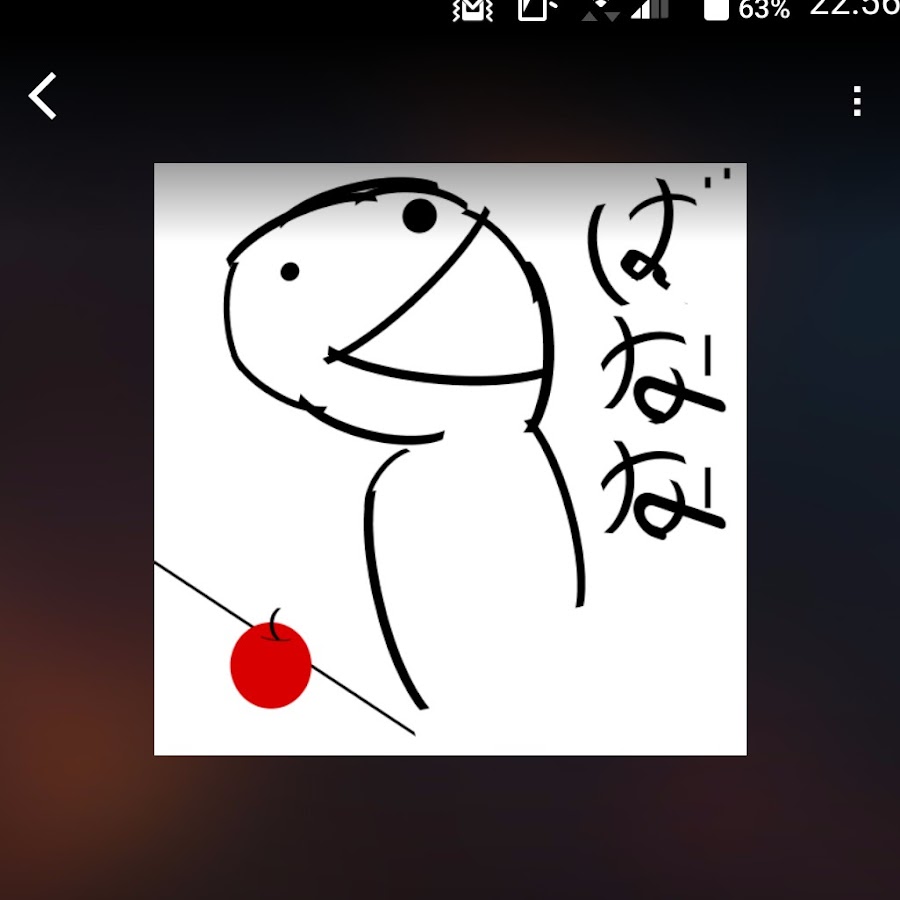Go back using the top-left arrow
Screen dimensions: 900x900
tap(43, 97)
